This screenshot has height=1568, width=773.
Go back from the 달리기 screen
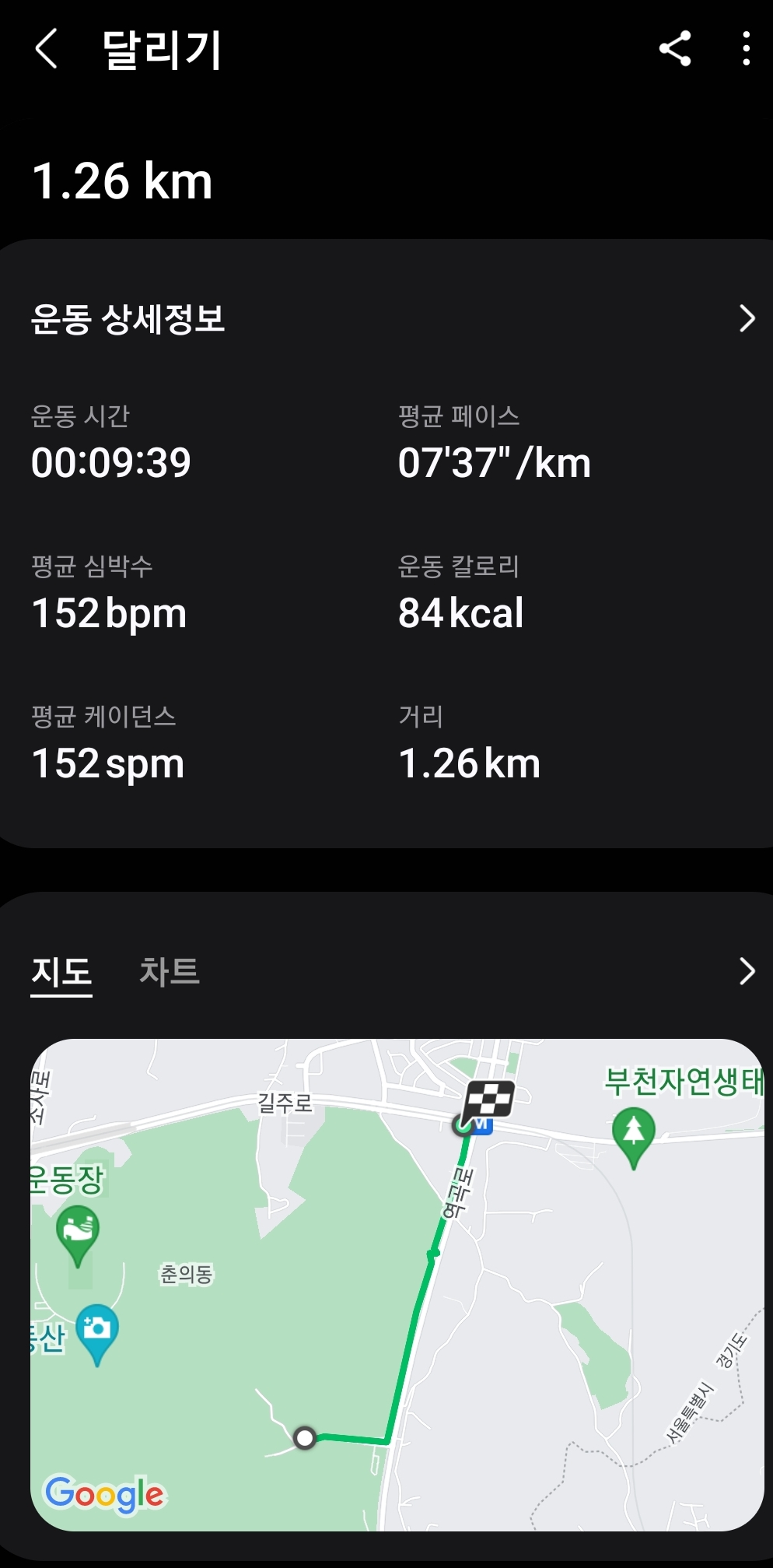click(47, 49)
